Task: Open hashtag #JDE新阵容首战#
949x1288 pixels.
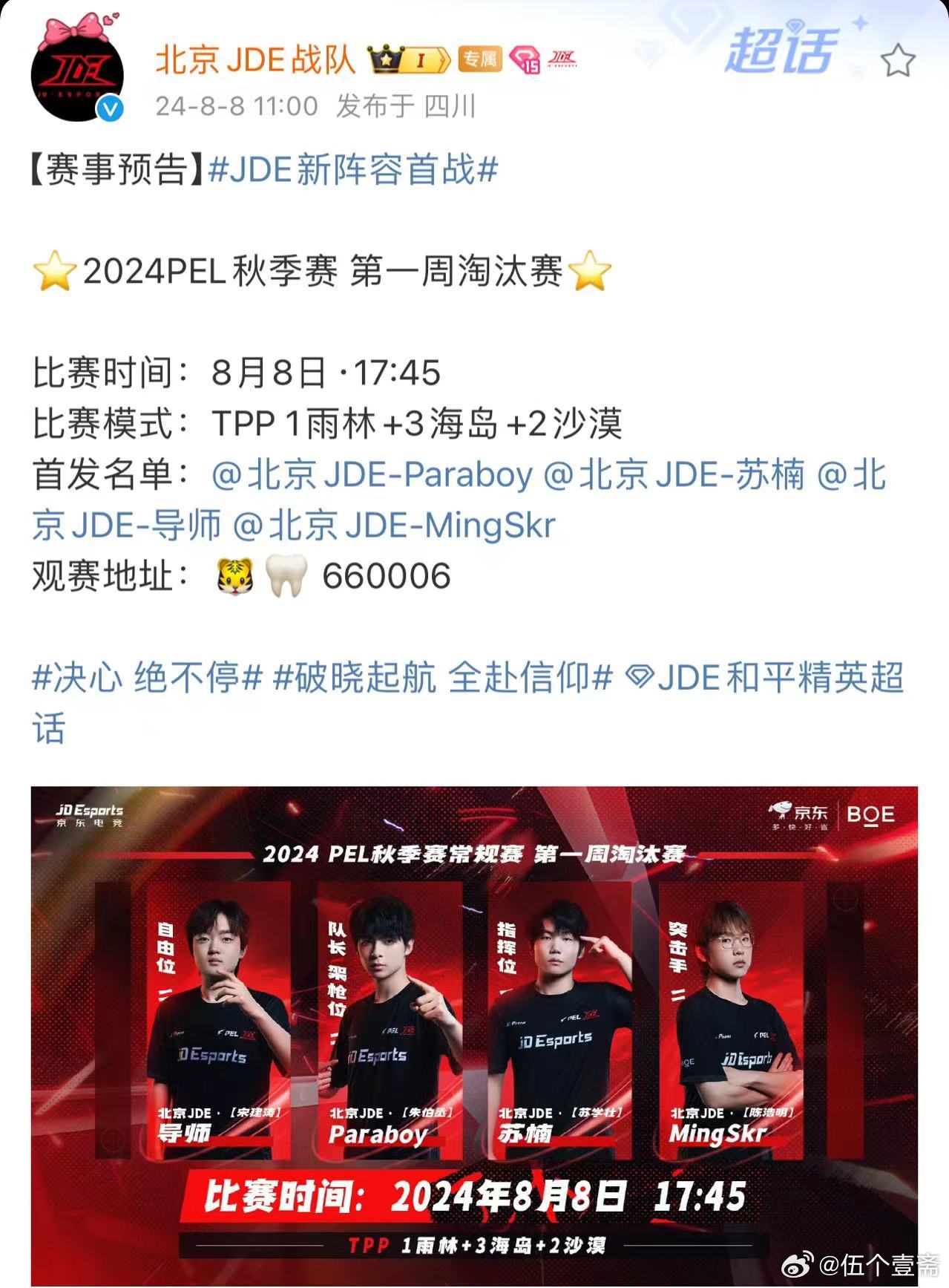Action: [x=353, y=170]
